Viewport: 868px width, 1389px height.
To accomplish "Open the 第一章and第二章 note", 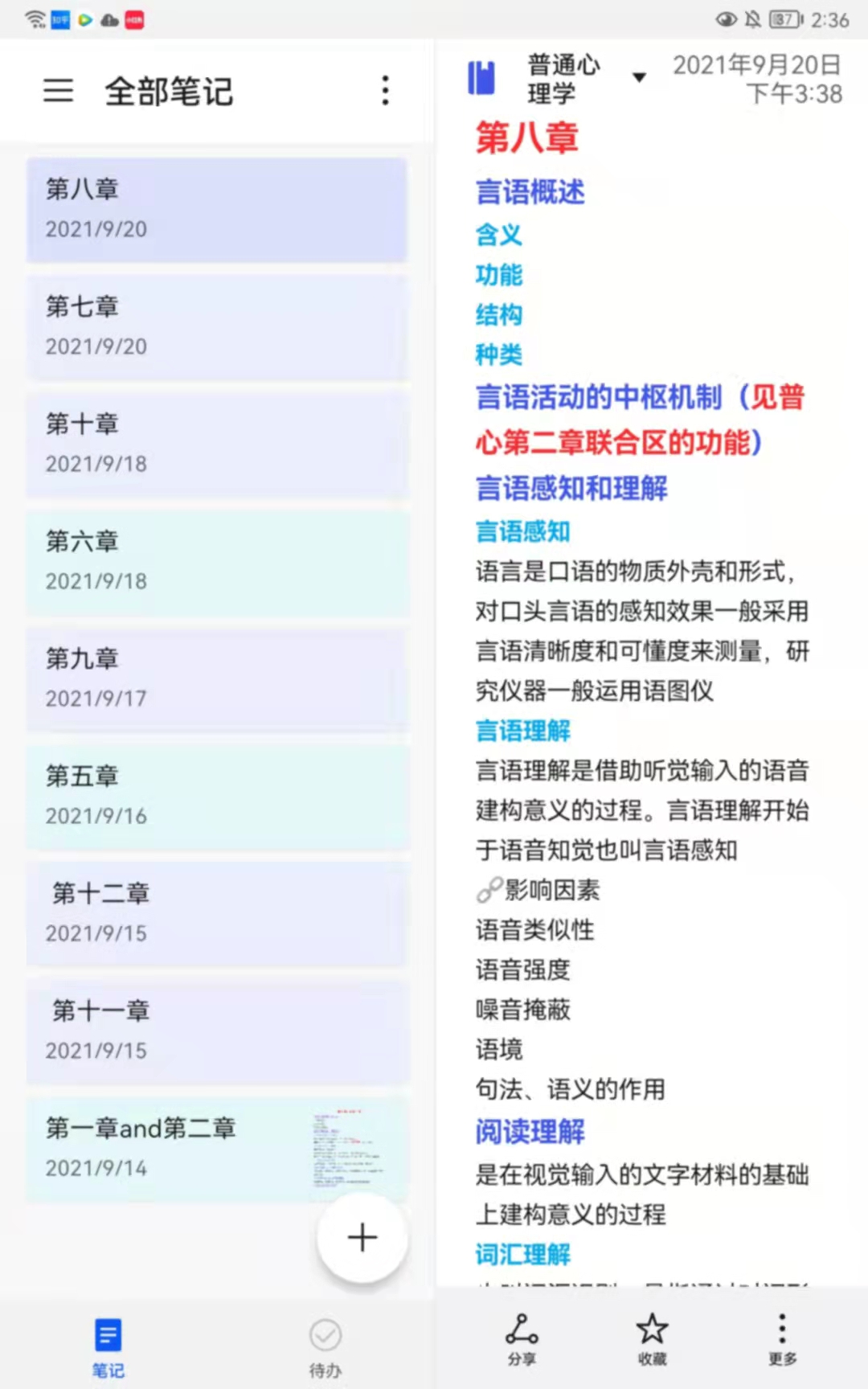I will pyautogui.click(x=217, y=1148).
